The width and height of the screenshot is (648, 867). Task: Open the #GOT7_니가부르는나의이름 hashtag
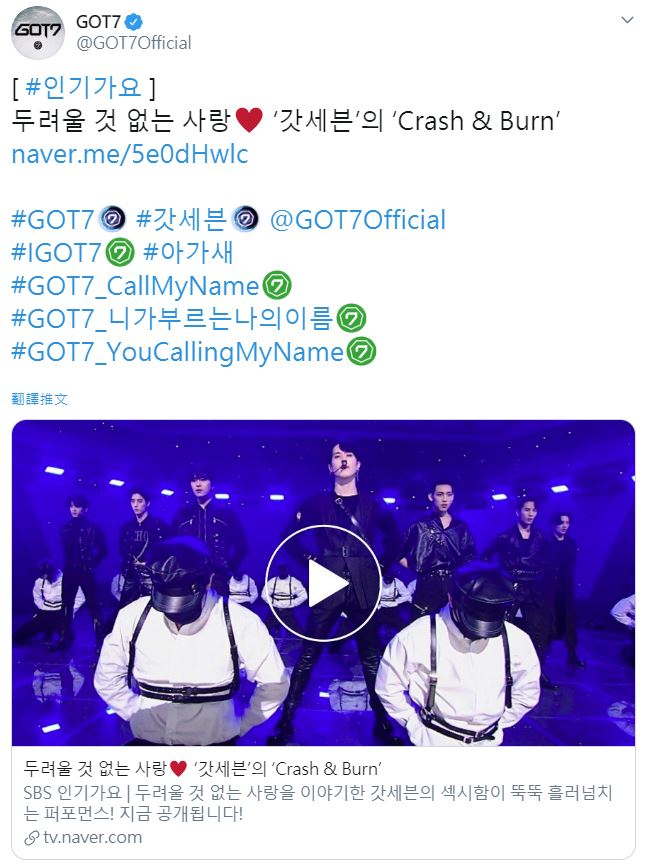pos(171,318)
